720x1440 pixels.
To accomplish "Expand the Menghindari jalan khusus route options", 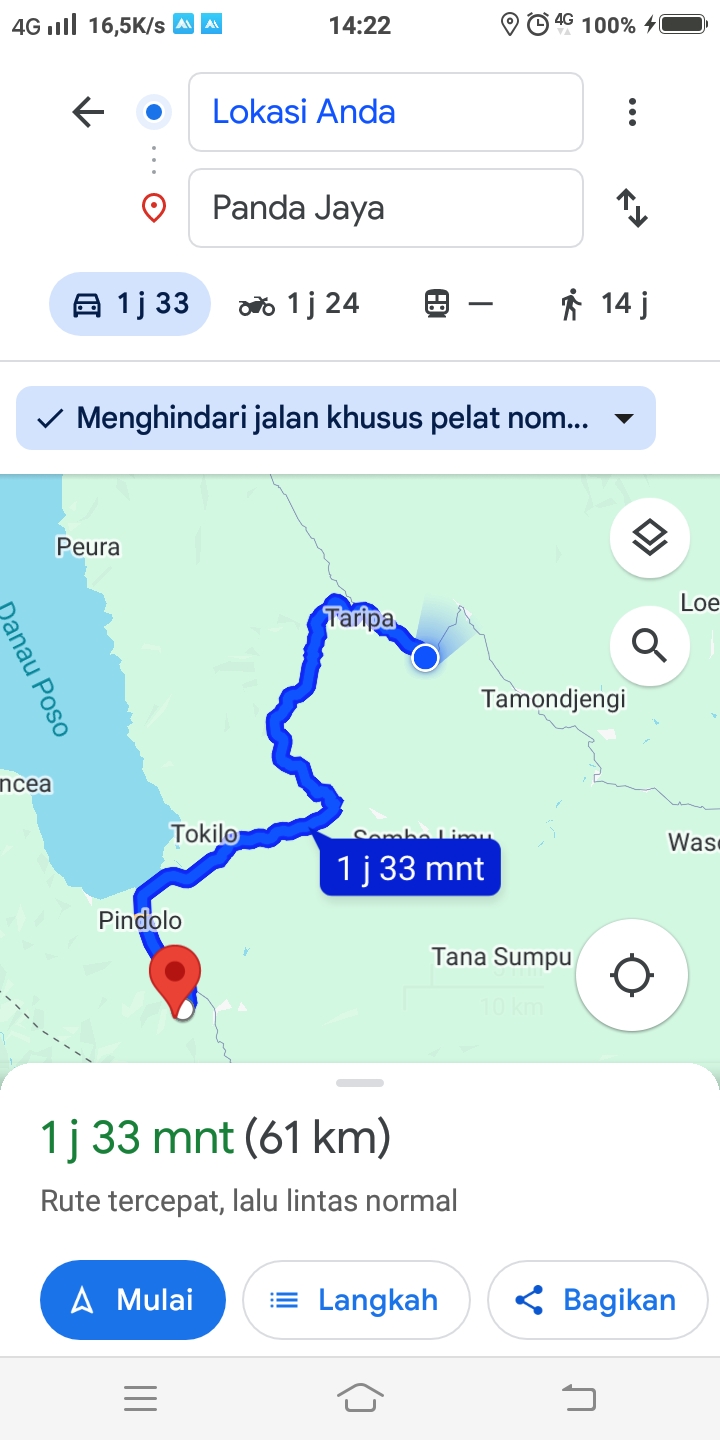I will (336, 418).
